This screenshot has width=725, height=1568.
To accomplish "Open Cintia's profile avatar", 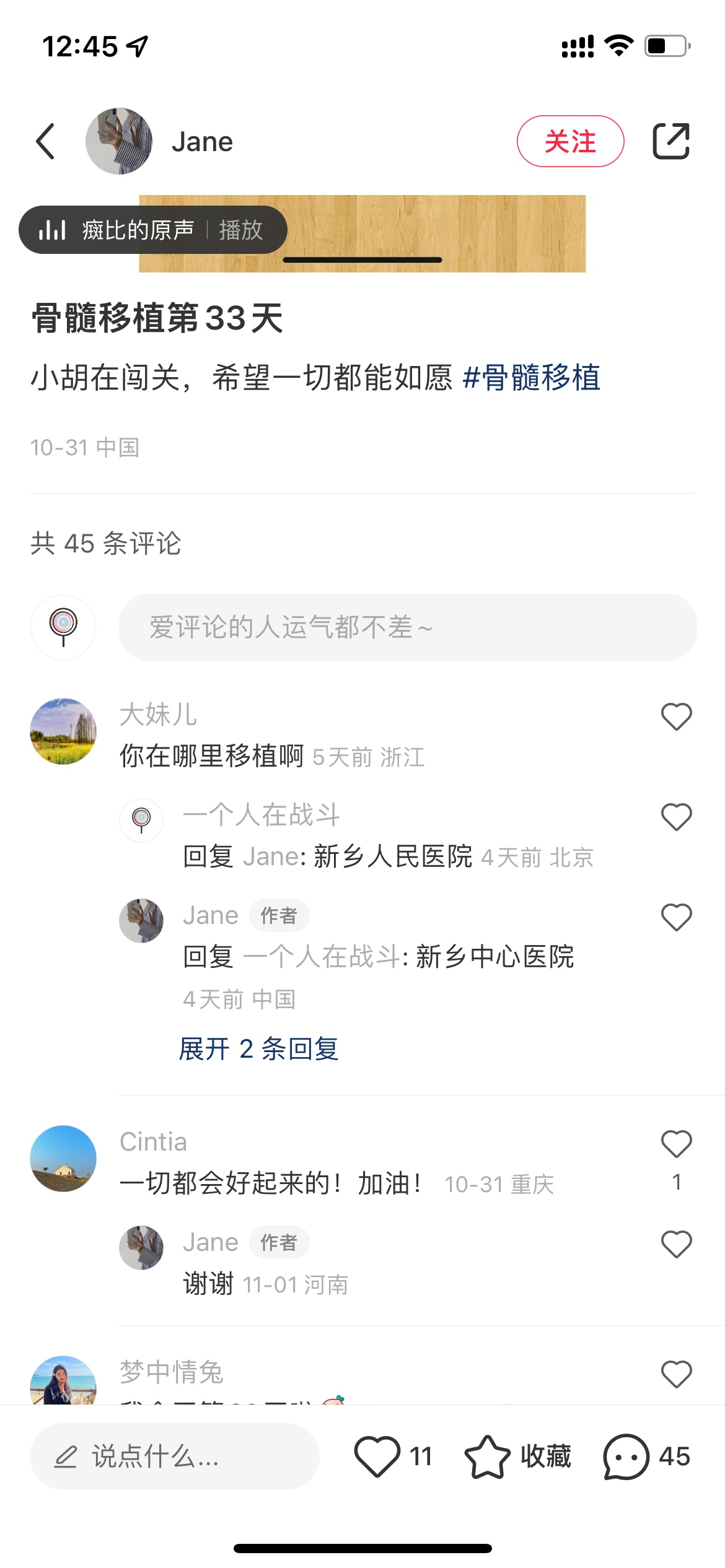I will coord(63,1159).
